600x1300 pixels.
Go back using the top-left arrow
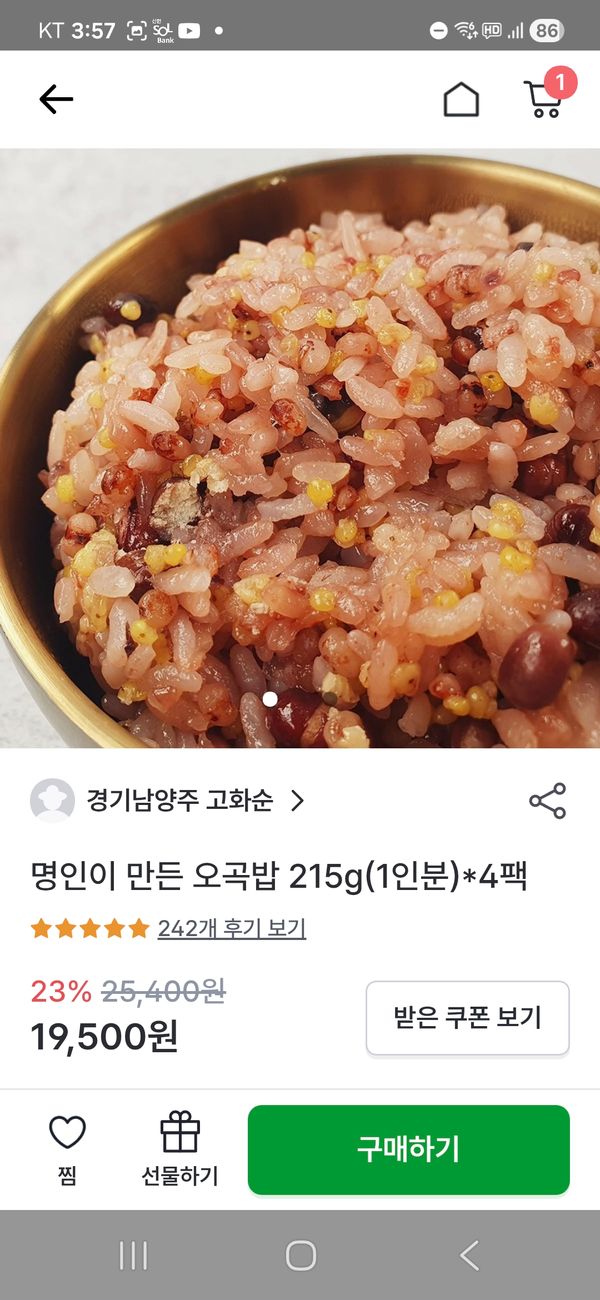(56, 98)
